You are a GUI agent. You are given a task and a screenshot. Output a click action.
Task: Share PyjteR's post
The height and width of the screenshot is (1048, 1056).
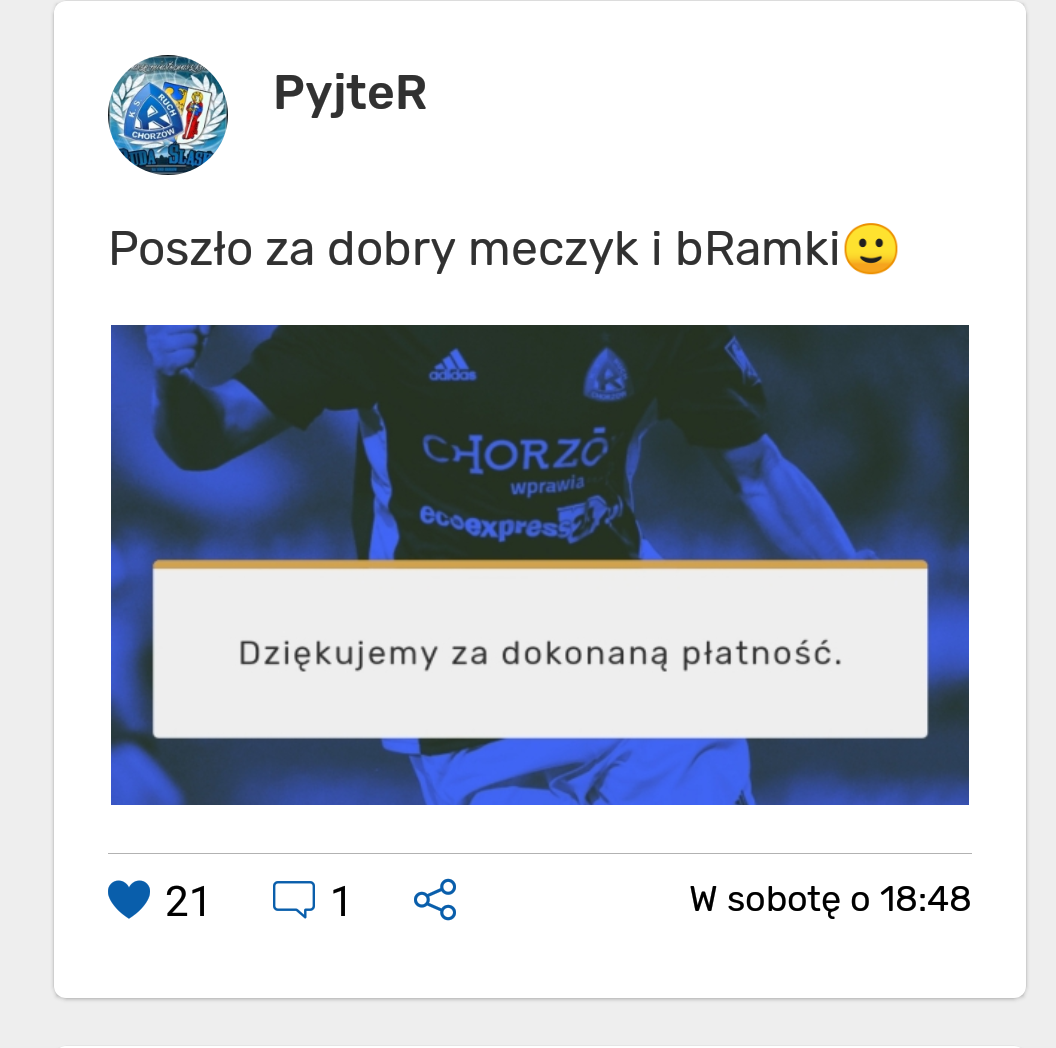(x=435, y=900)
